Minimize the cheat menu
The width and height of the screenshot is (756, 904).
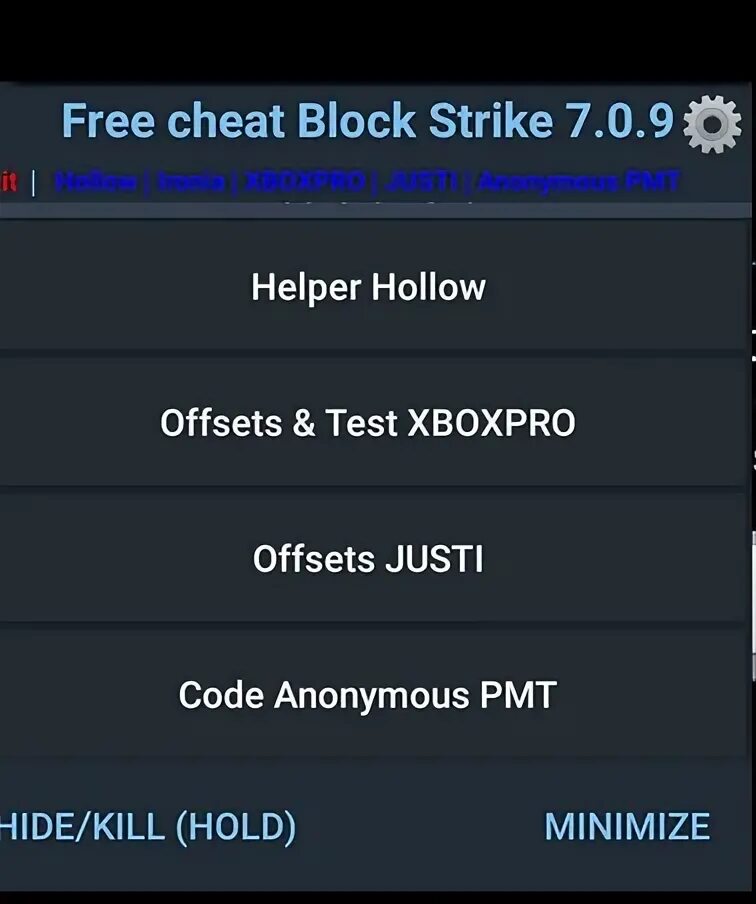pos(627,827)
